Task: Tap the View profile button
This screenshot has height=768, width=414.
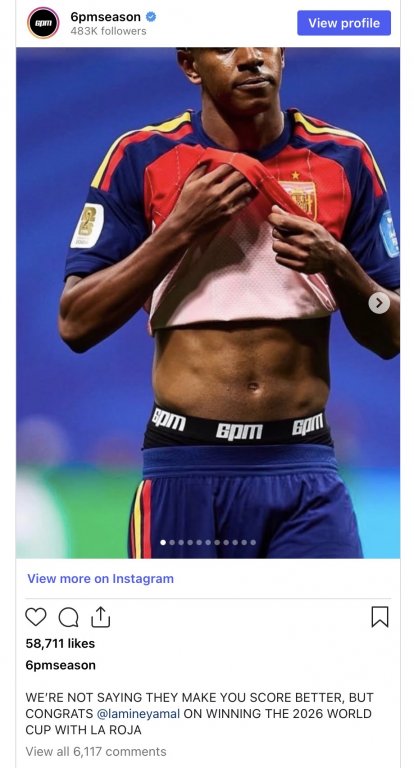Action: 343,23
